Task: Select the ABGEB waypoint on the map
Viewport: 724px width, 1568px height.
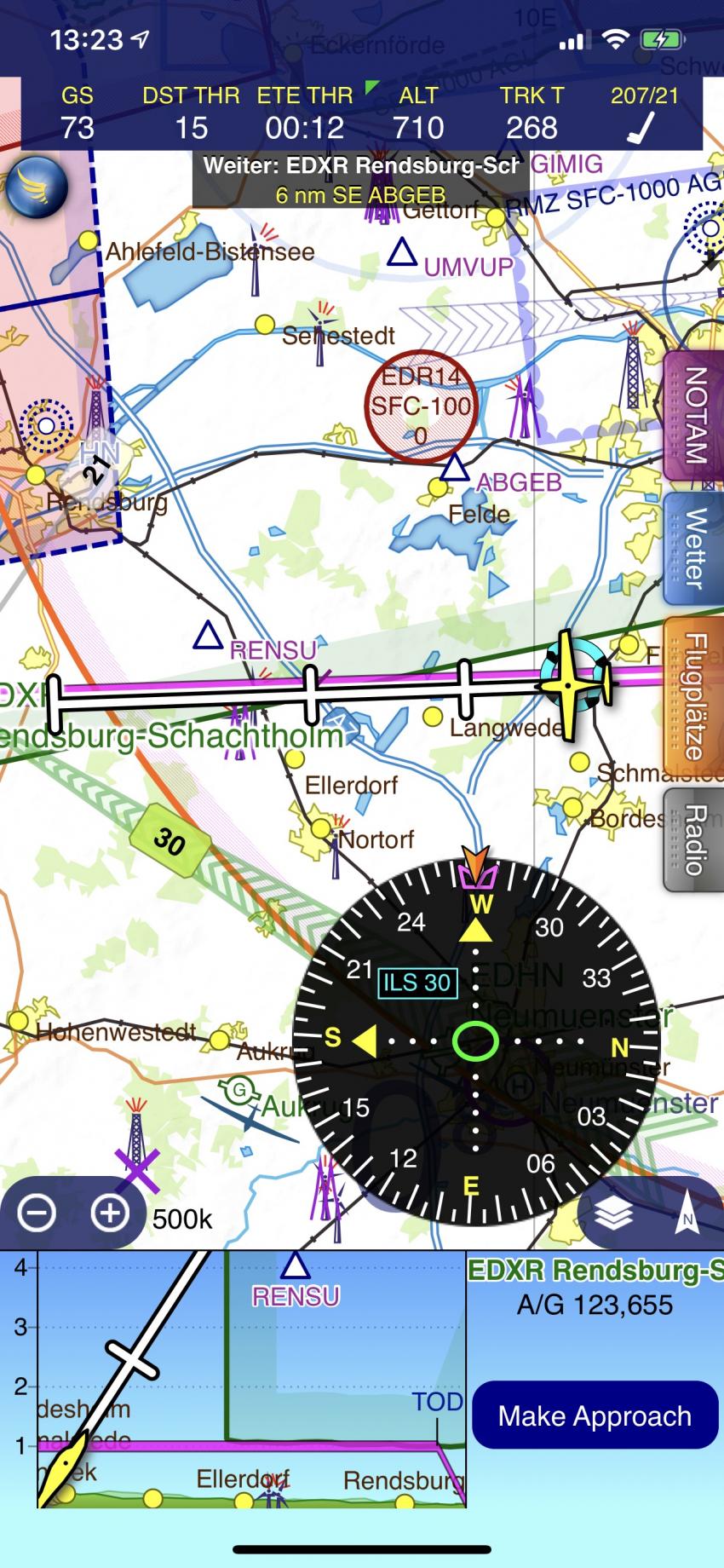Action: pos(455,467)
